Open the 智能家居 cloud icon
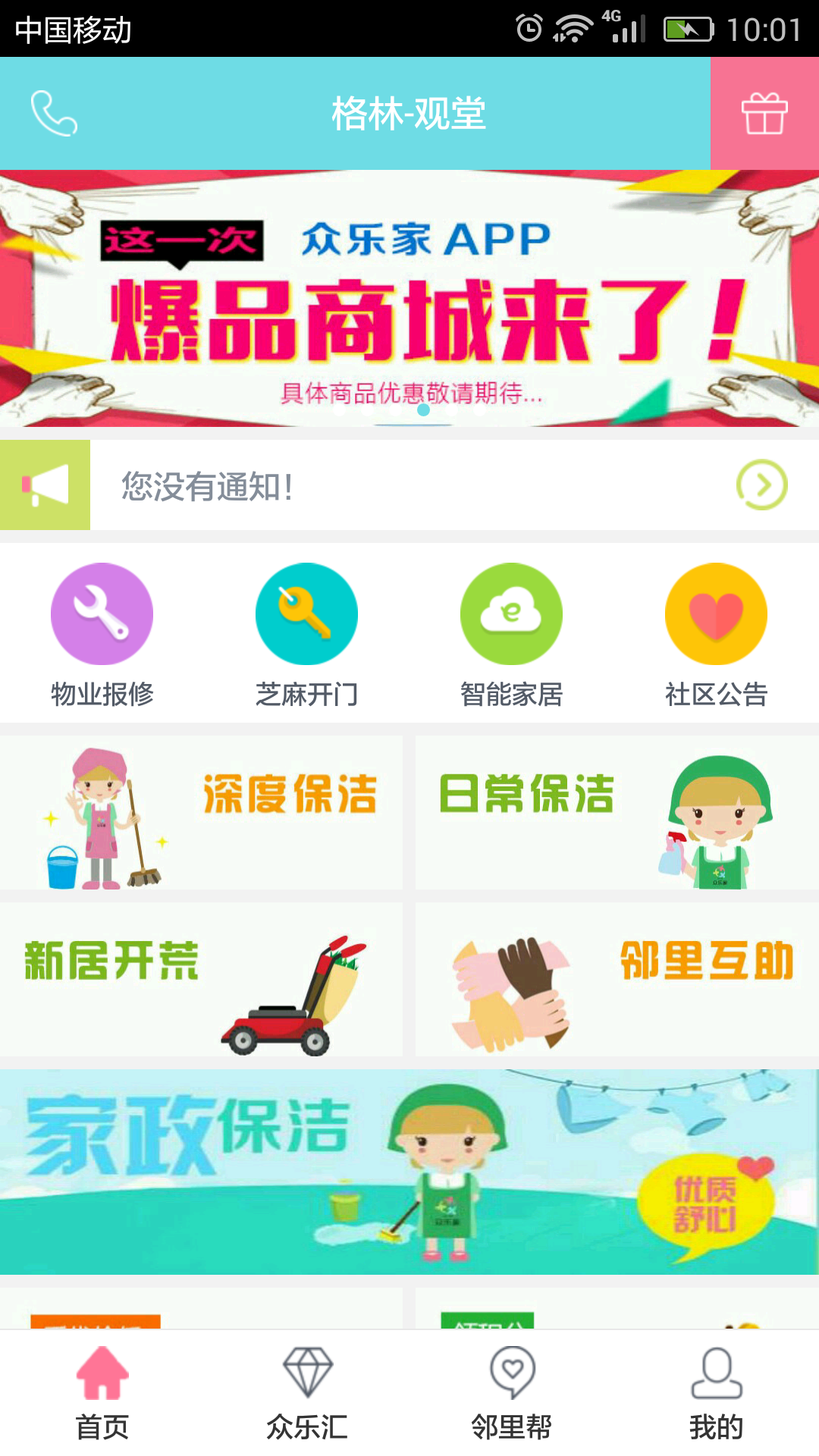The image size is (819, 1456). click(x=511, y=614)
